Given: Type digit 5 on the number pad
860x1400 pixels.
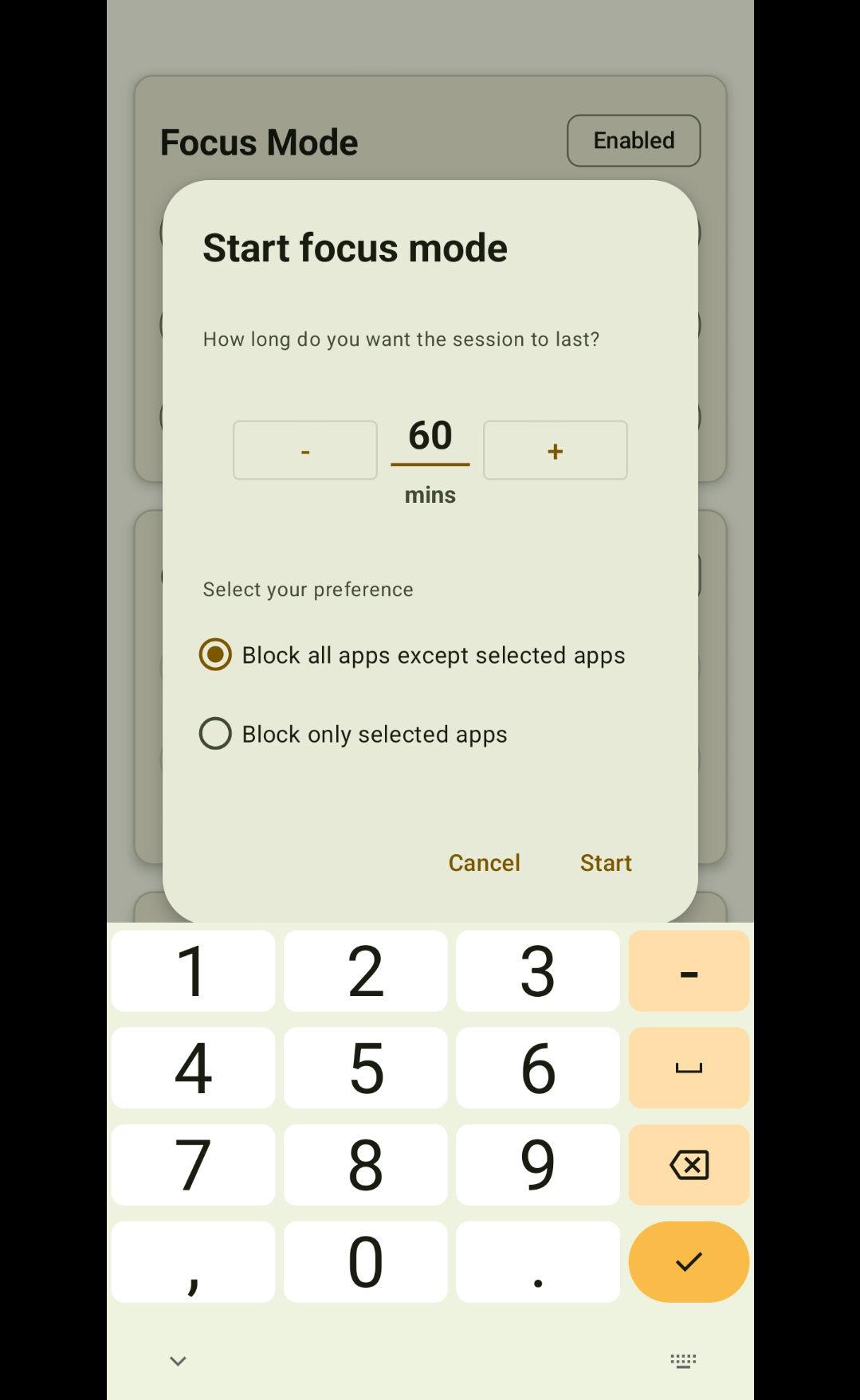Looking at the screenshot, I should pos(366,1068).
